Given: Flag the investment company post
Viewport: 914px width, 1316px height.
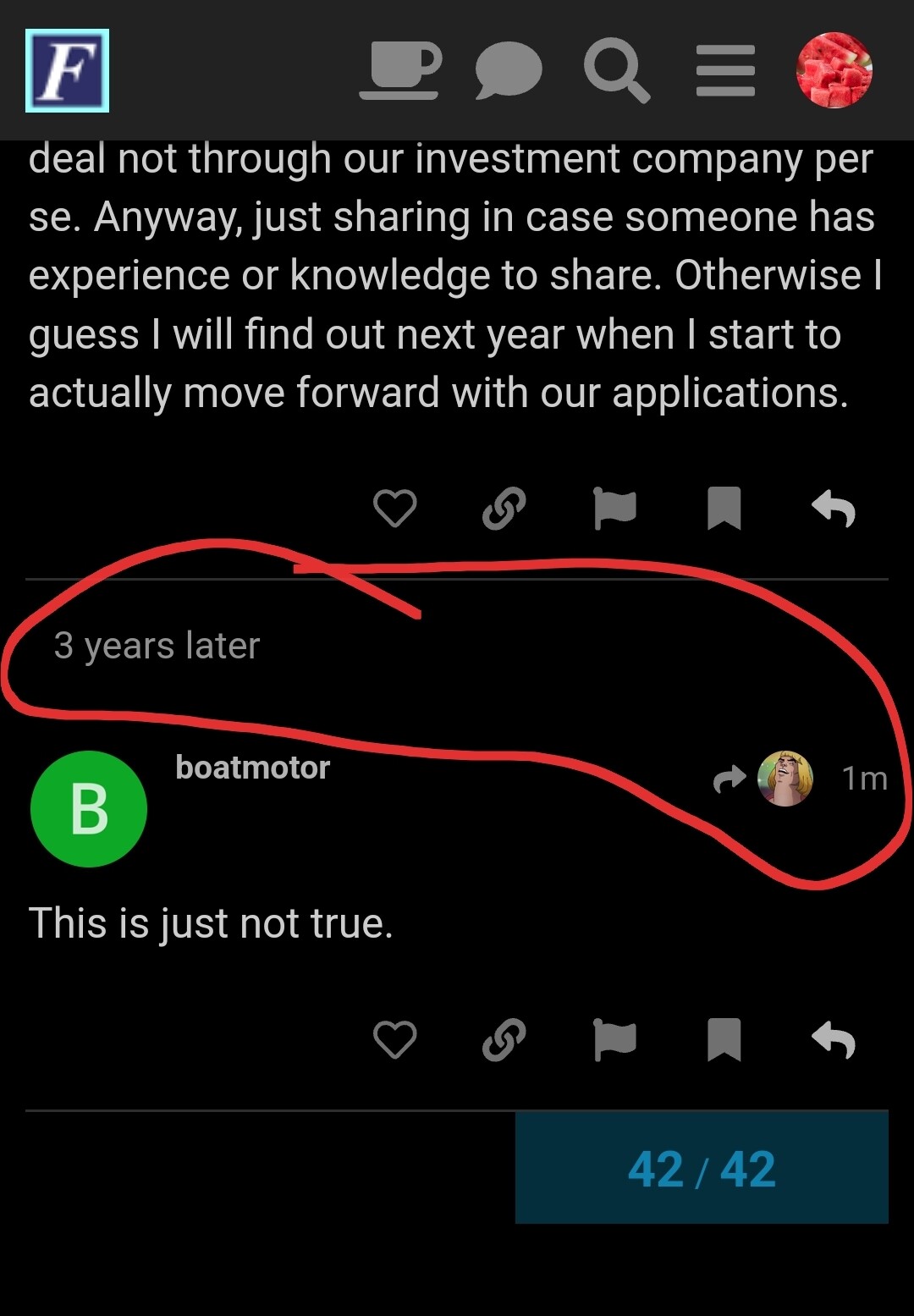Looking at the screenshot, I should tap(614, 509).
